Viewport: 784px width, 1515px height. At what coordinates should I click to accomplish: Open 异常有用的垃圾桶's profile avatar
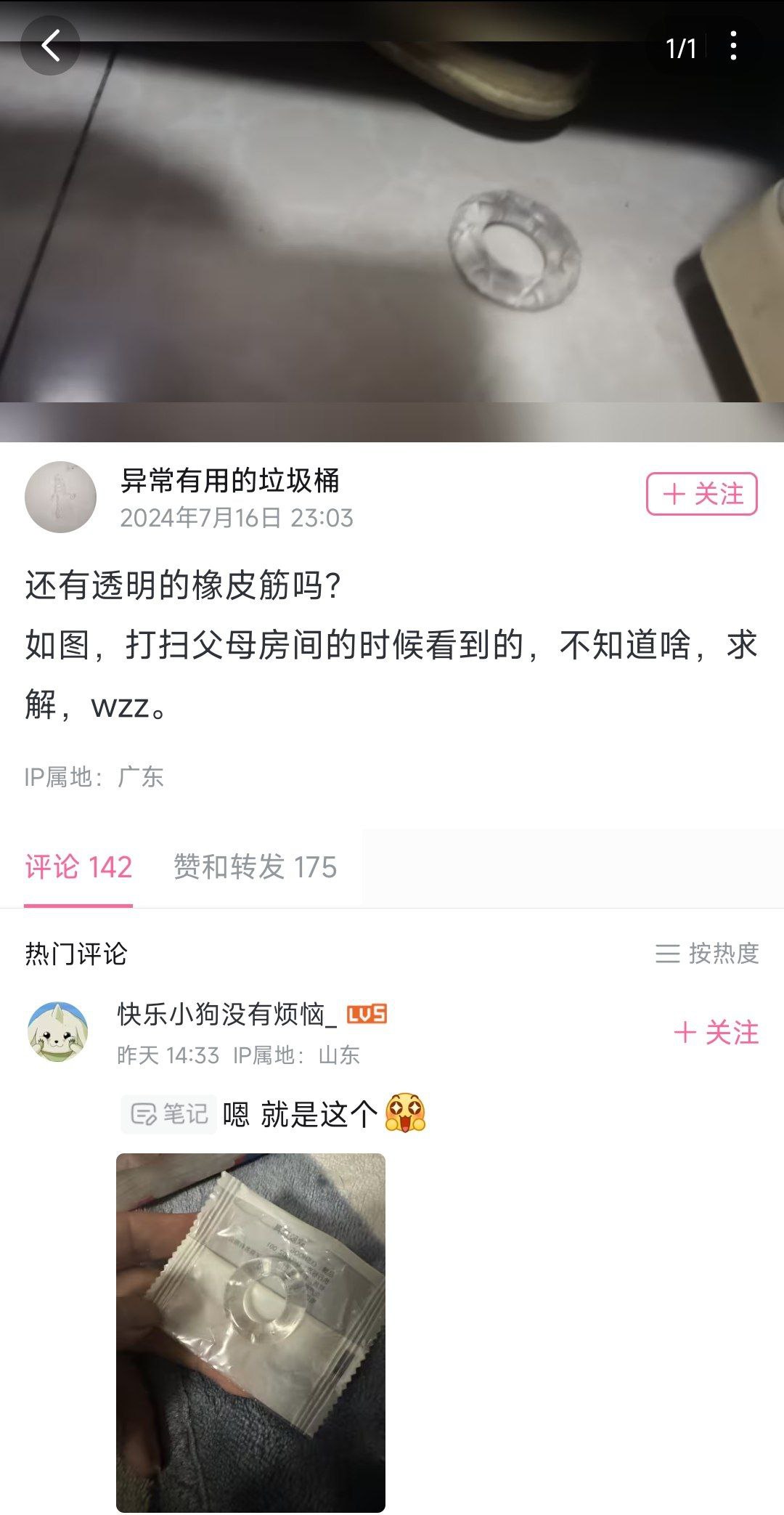60,497
